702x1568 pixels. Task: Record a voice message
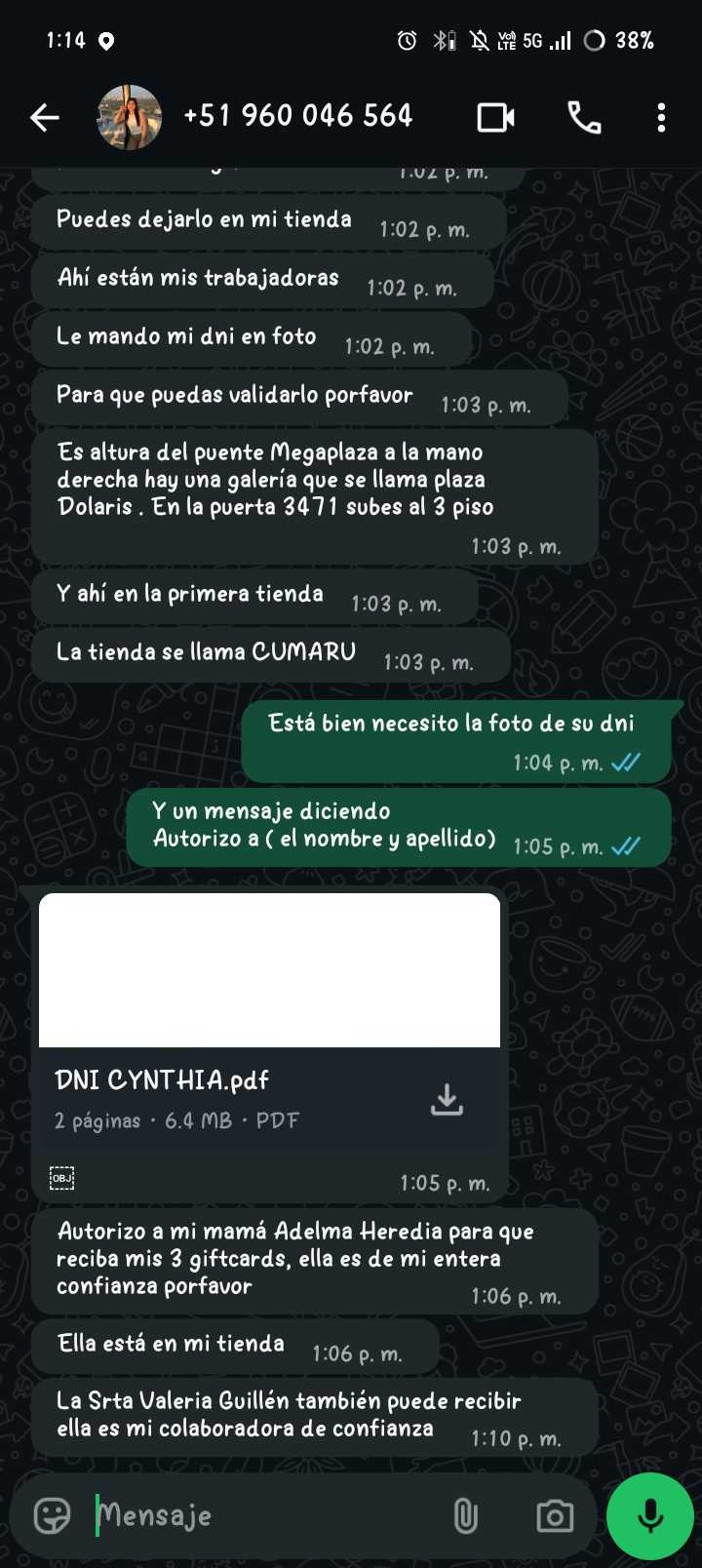click(x=650, y=1515)
